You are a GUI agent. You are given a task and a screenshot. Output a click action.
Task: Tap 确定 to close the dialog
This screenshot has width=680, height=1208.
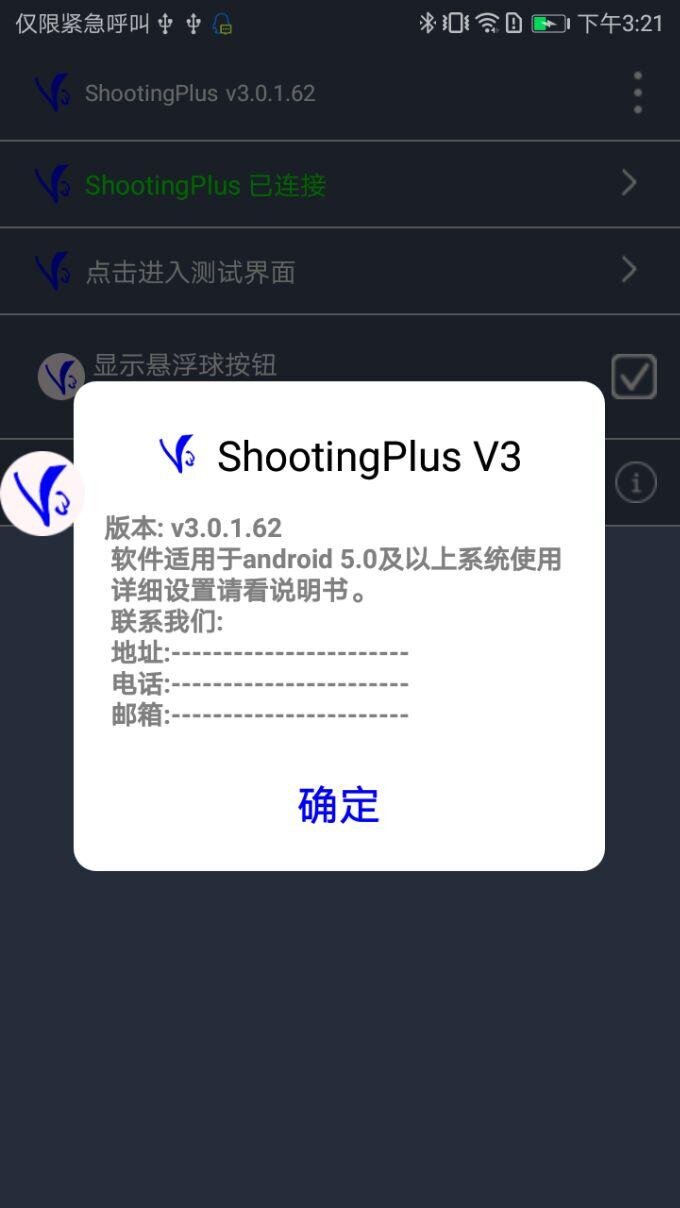[x=339, y=805]
